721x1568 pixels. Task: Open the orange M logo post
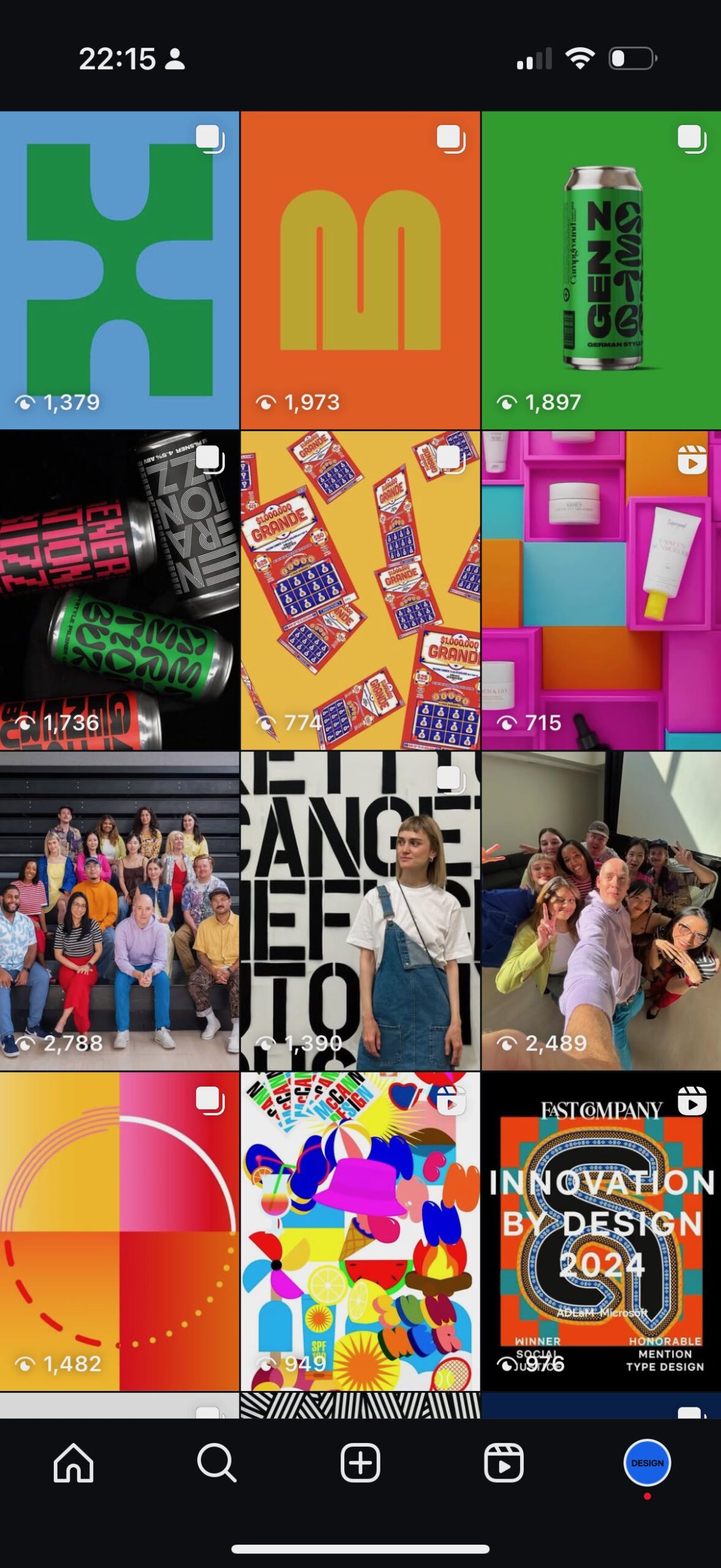click(360, 269)
